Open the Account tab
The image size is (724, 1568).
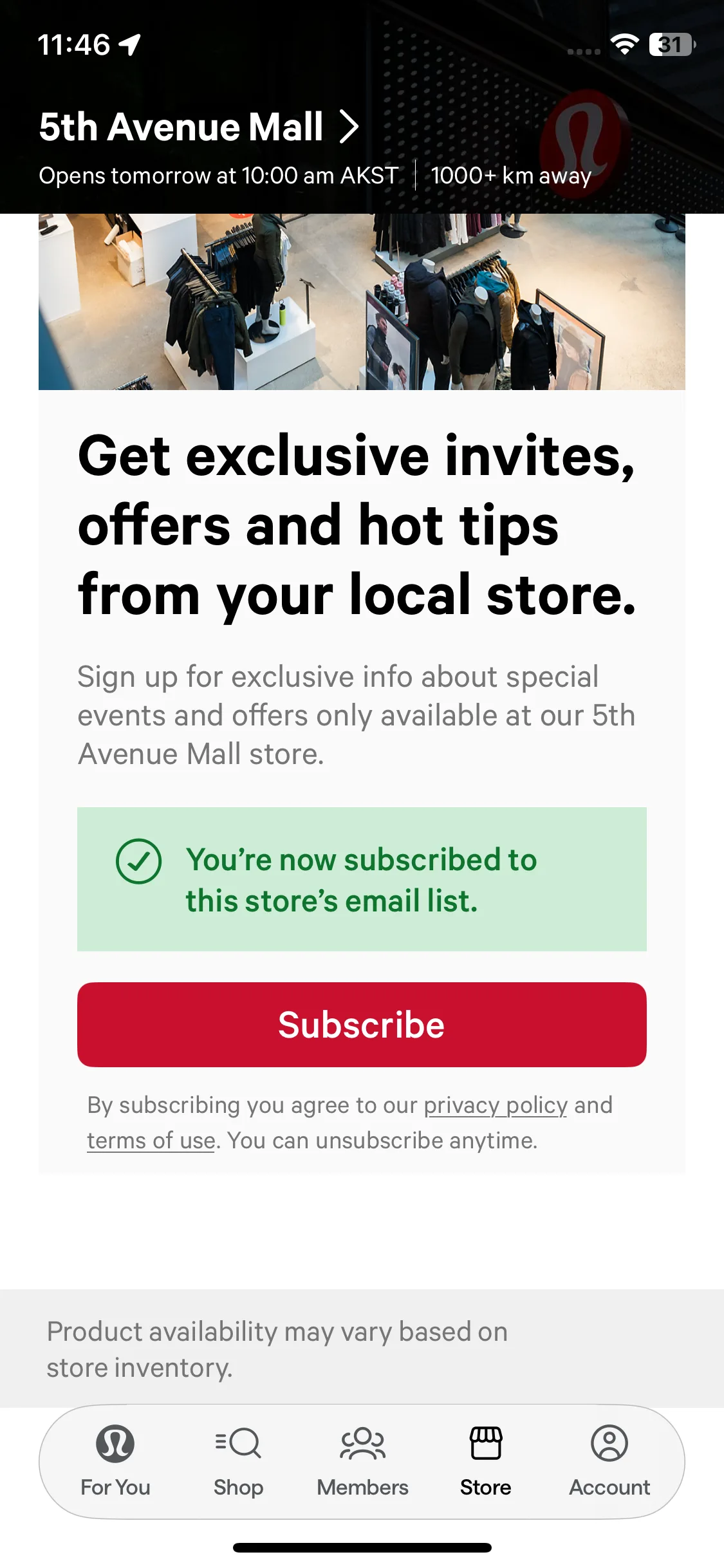609,1461
